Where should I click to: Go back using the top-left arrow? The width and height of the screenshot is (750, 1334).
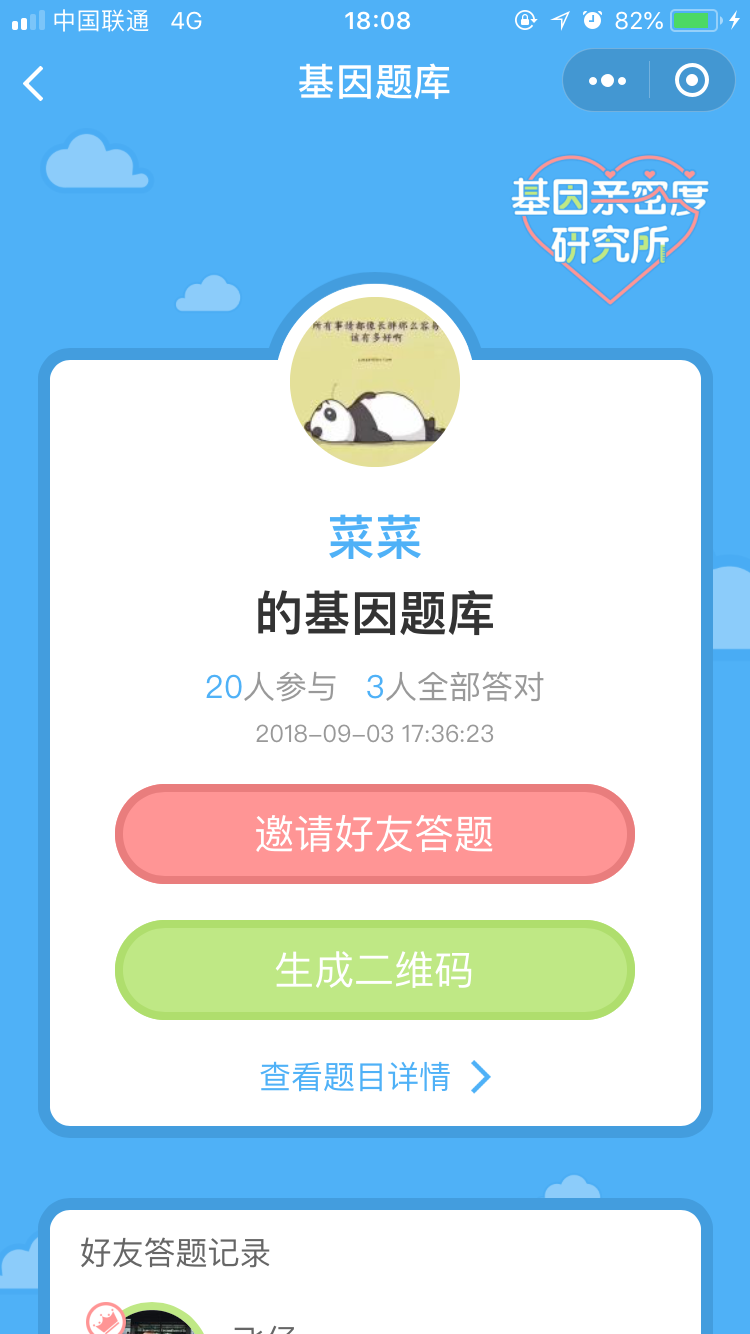pos(34,83)
